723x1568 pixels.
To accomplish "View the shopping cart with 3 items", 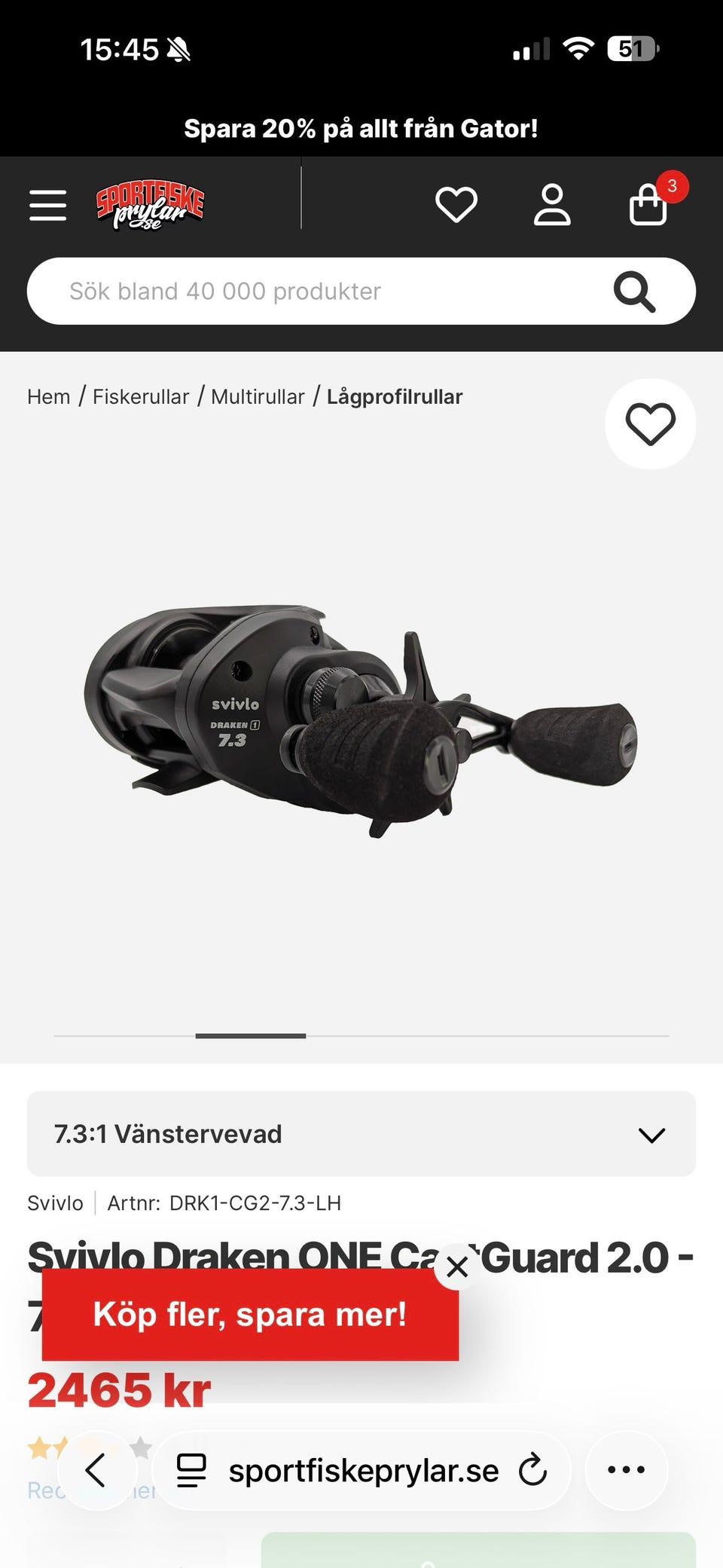I will [649, 205].
